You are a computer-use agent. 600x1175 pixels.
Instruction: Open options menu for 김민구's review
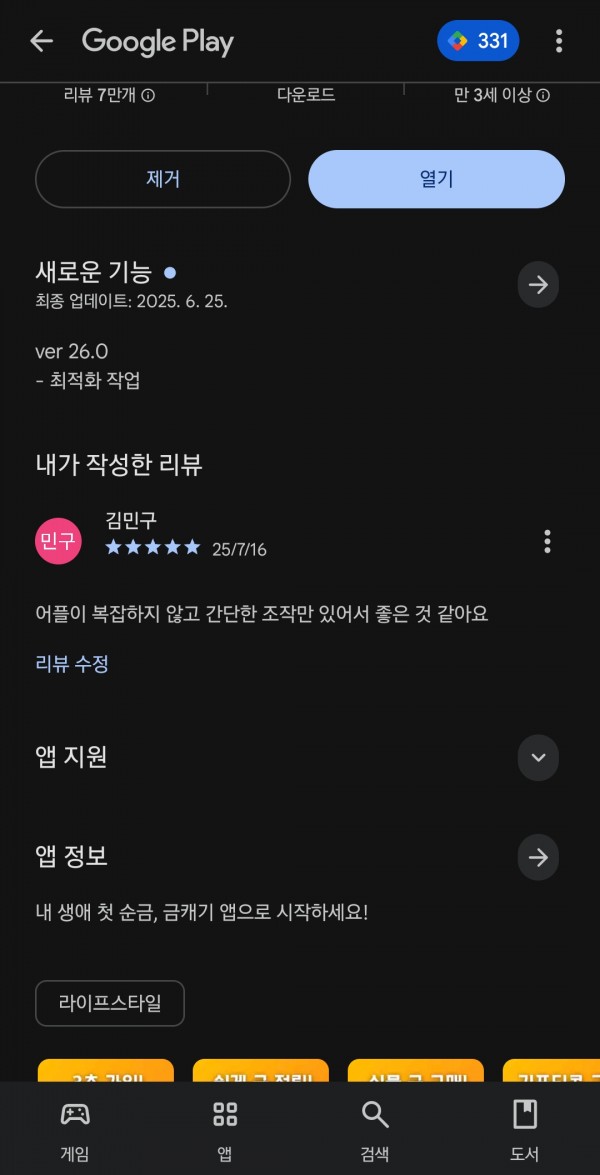[548, 541]
